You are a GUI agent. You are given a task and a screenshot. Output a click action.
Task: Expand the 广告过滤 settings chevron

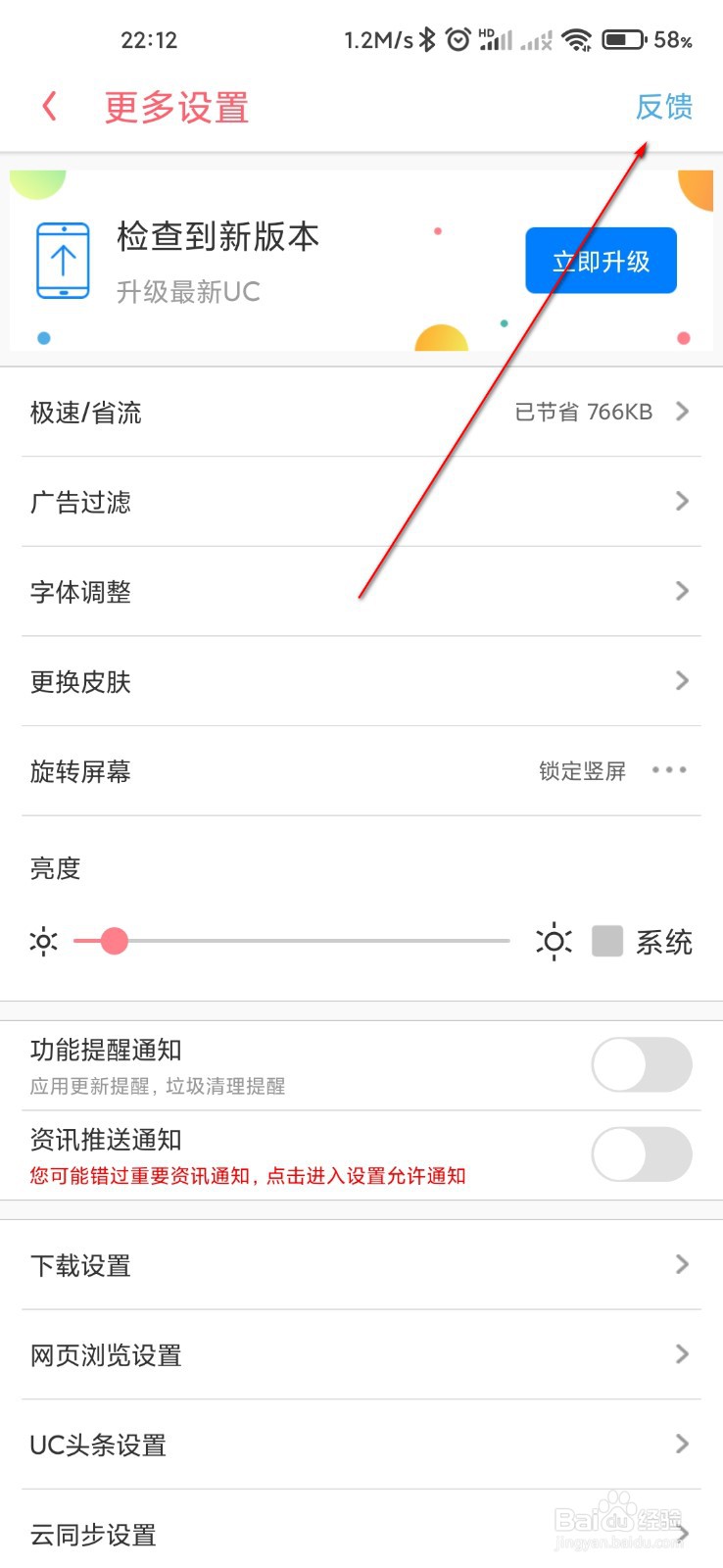point(682,501)
